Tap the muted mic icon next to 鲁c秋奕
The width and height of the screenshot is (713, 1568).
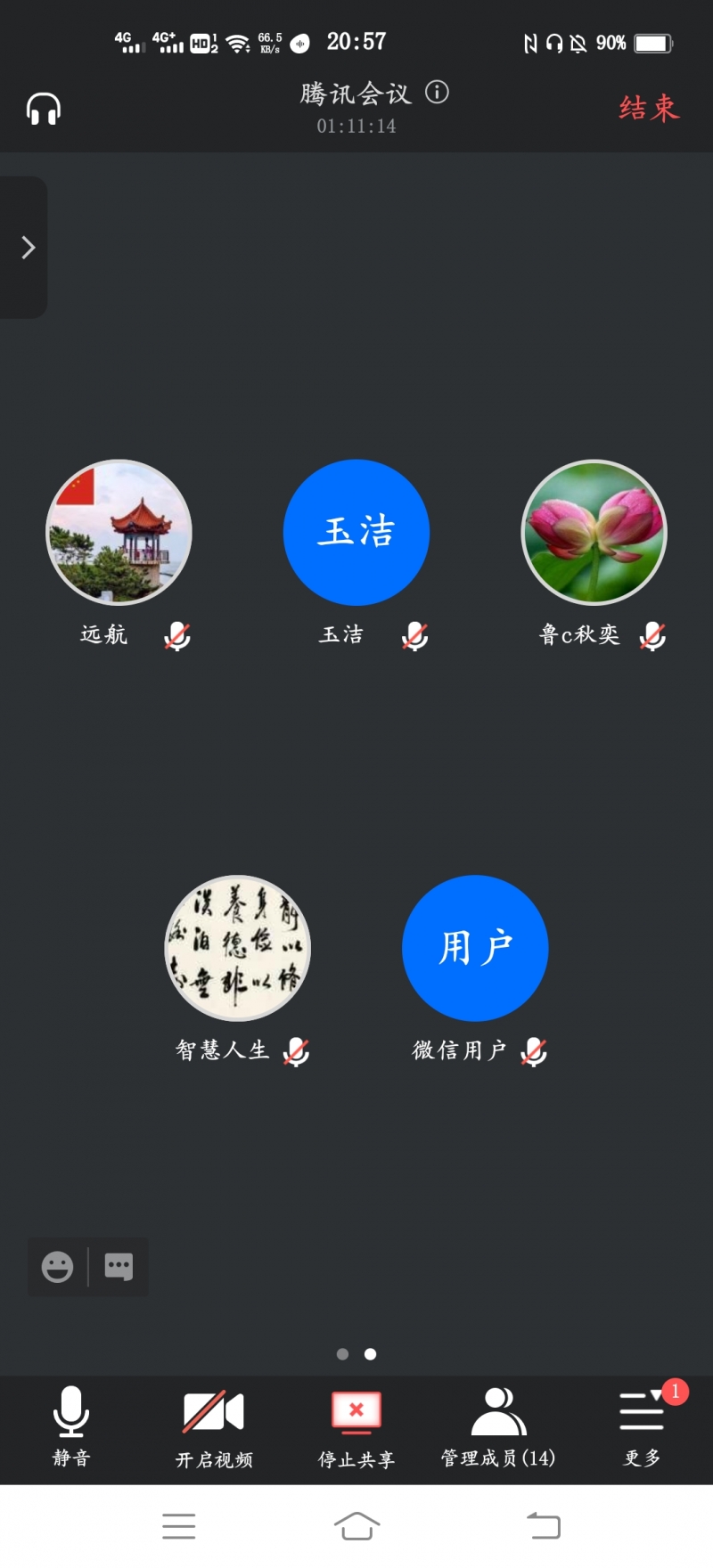(652, 635)
